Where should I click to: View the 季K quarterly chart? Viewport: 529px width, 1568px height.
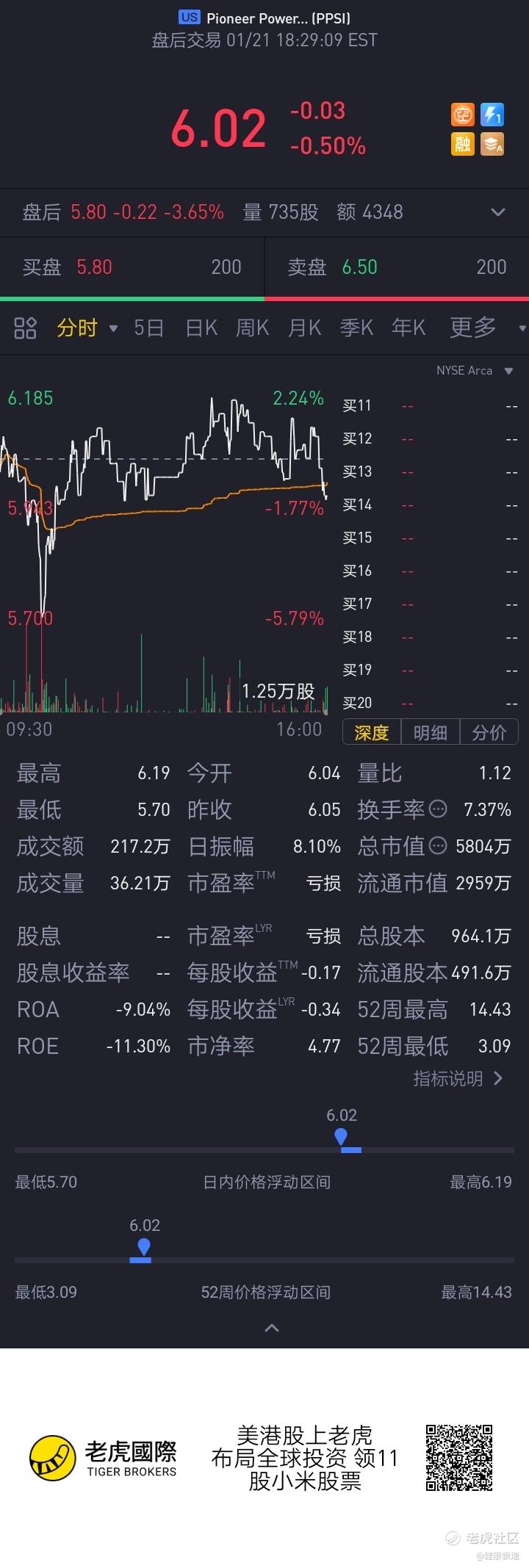pyautogui.click(x=356, y=328)
